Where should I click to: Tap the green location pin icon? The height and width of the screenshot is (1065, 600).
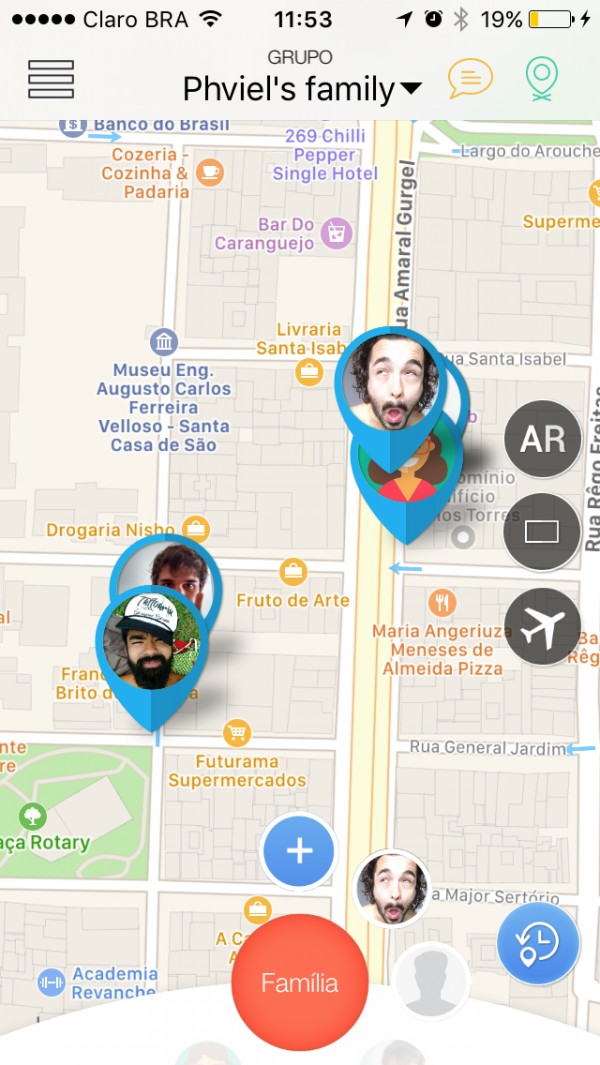(542, 79)
